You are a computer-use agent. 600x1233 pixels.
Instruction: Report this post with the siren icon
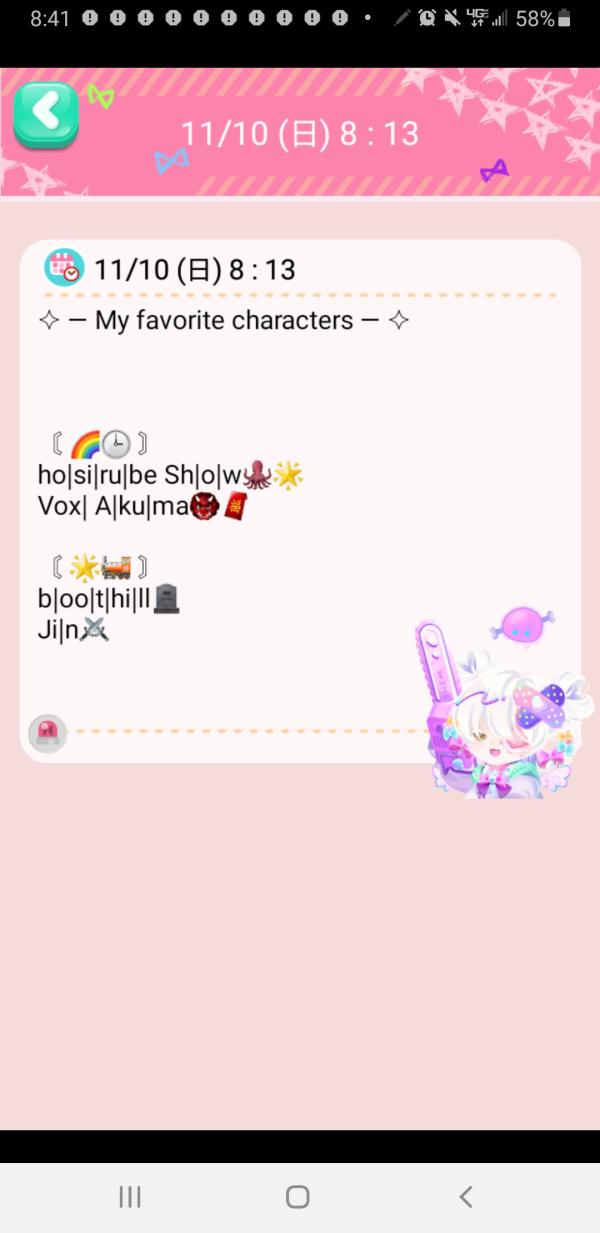48,733
